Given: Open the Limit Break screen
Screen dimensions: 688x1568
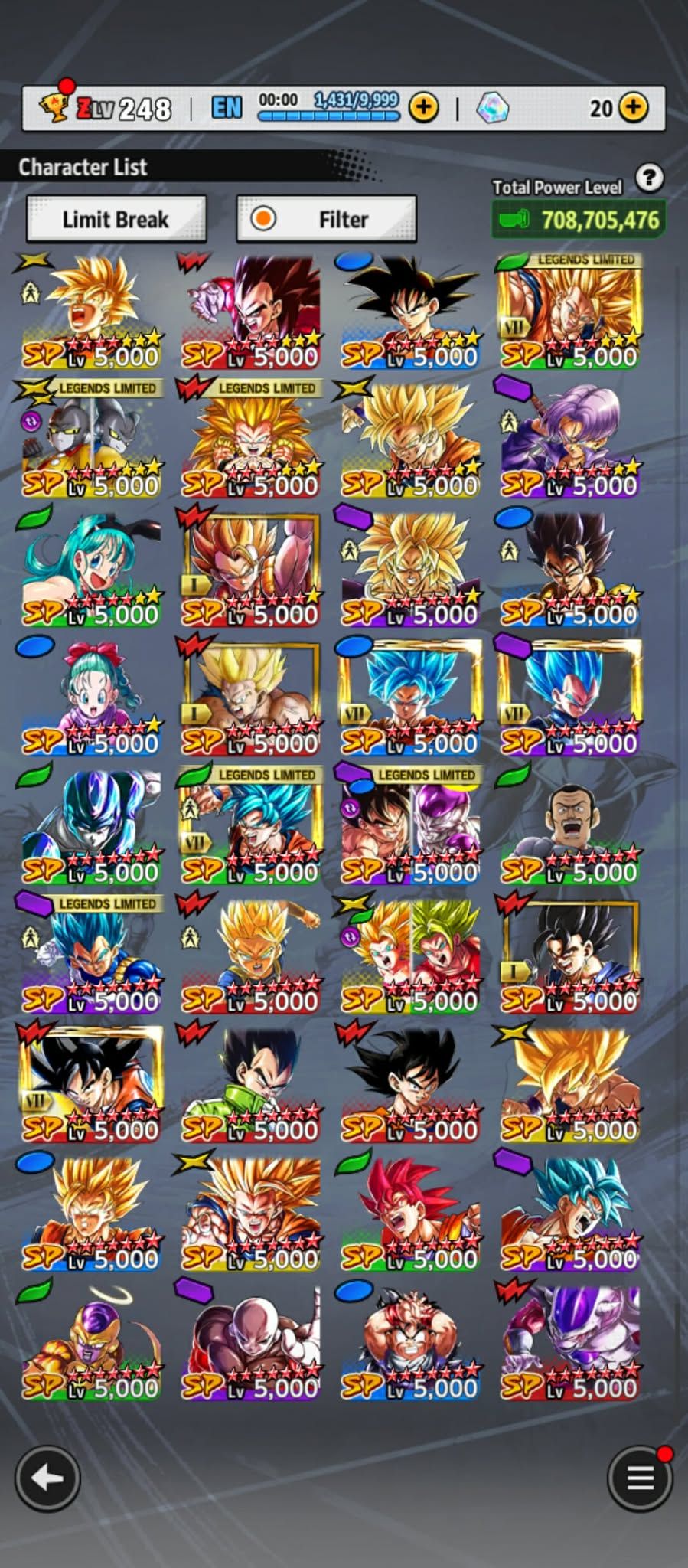Looking at the screenshot, I should click(116, 219).
